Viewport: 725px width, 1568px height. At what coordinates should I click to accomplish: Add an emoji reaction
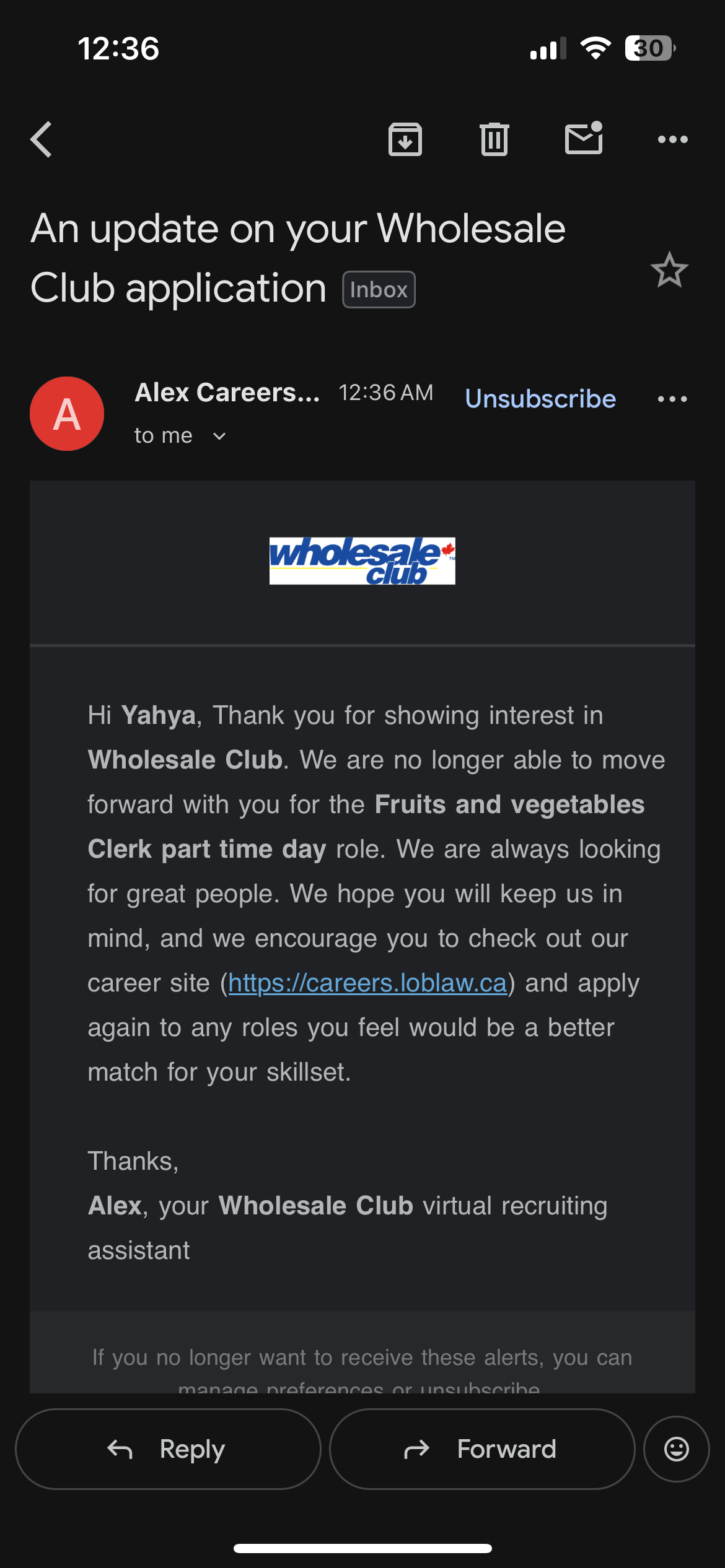coord(676,1449)
